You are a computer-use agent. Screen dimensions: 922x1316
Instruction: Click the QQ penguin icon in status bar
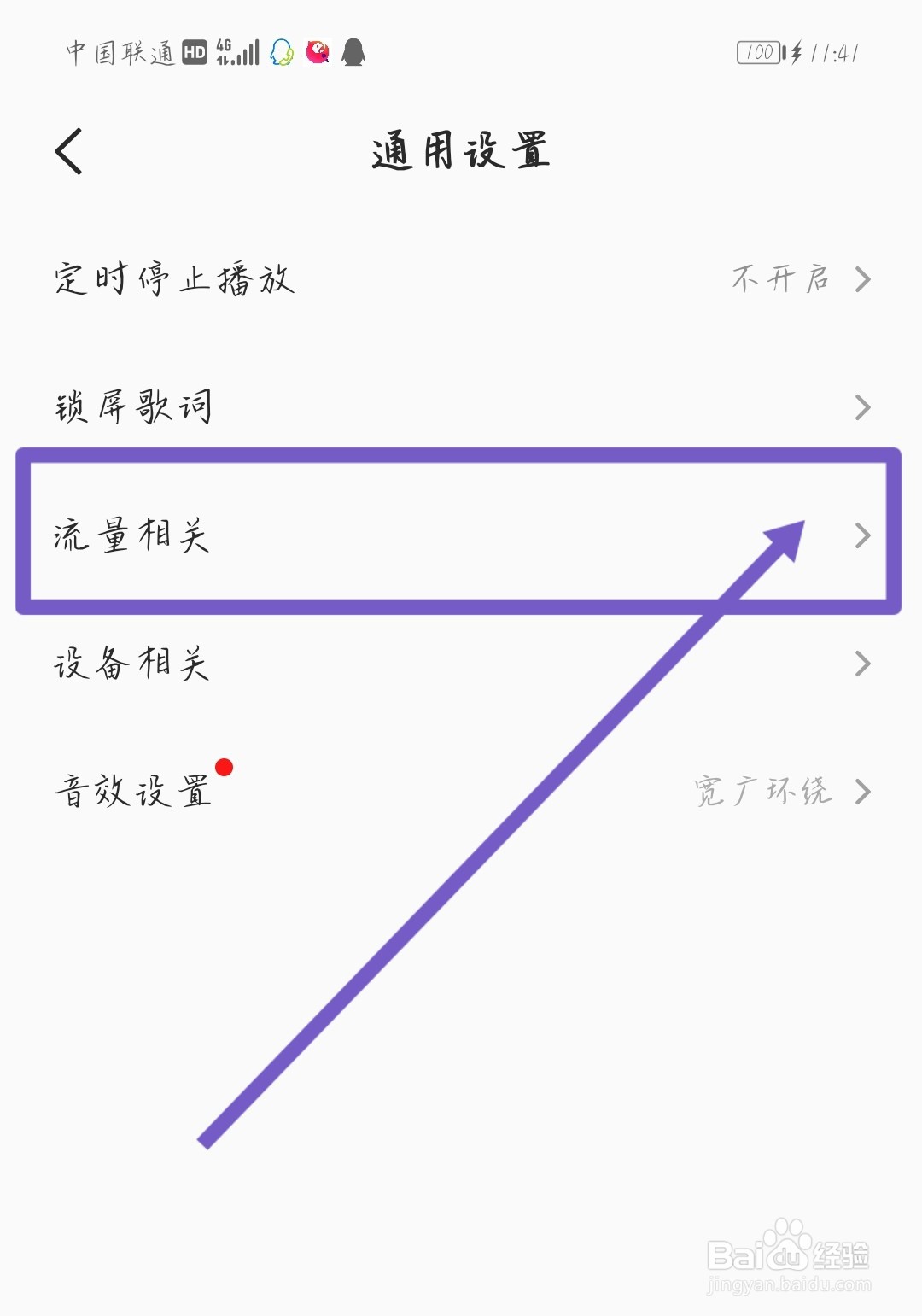(351, 54)
